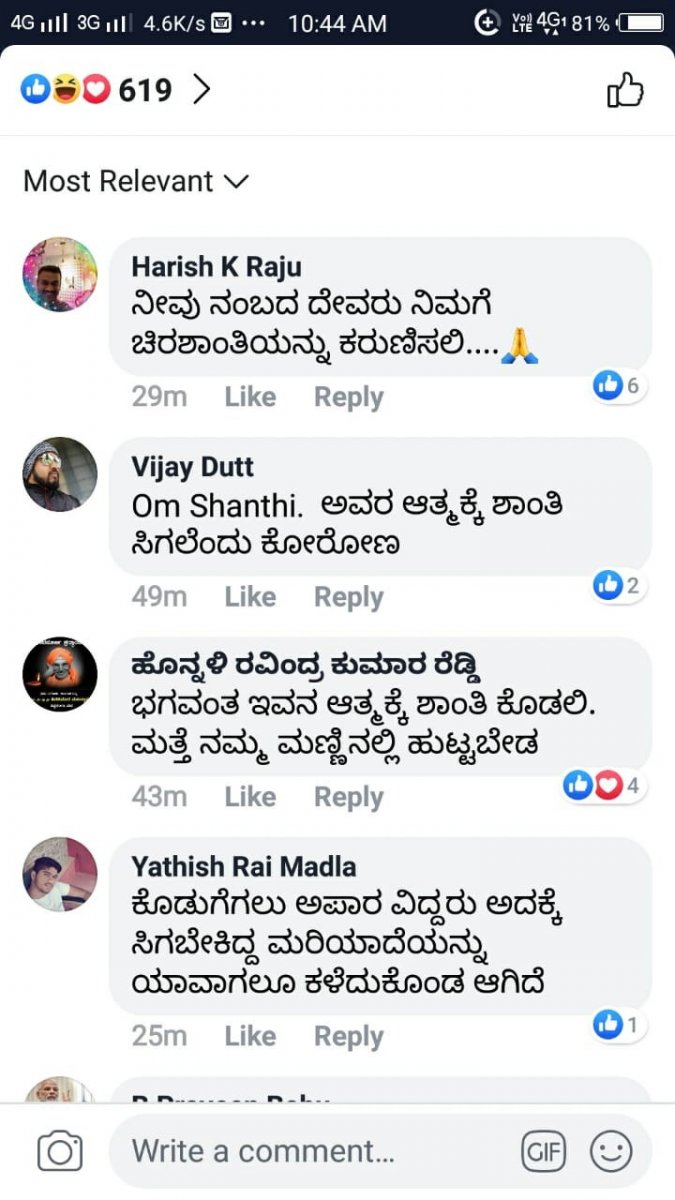Like Yathish Rai Madla's comment
Viewport: 675px width, 1200px height.
tap(250, 1037)
